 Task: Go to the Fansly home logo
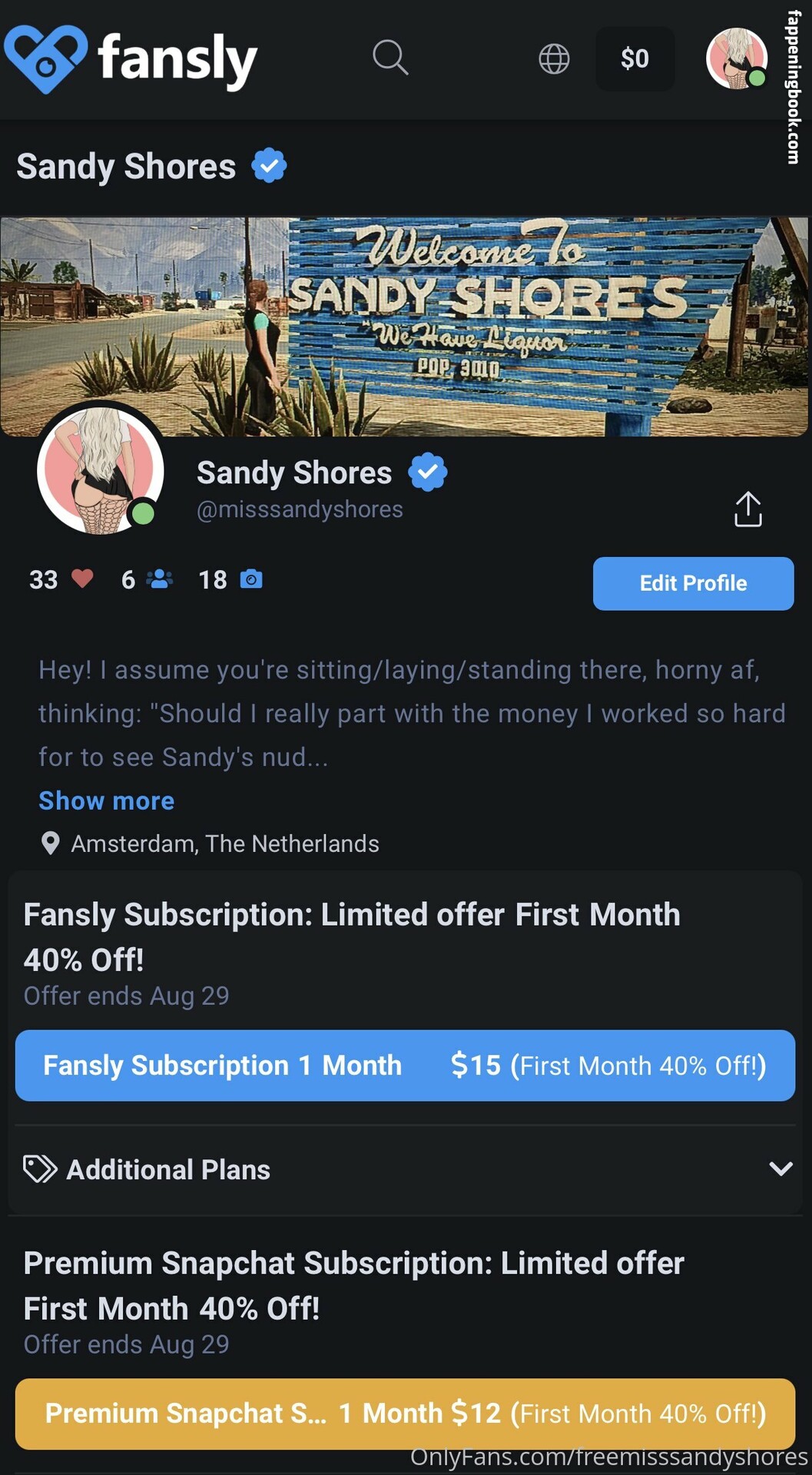tap(131, 59)
